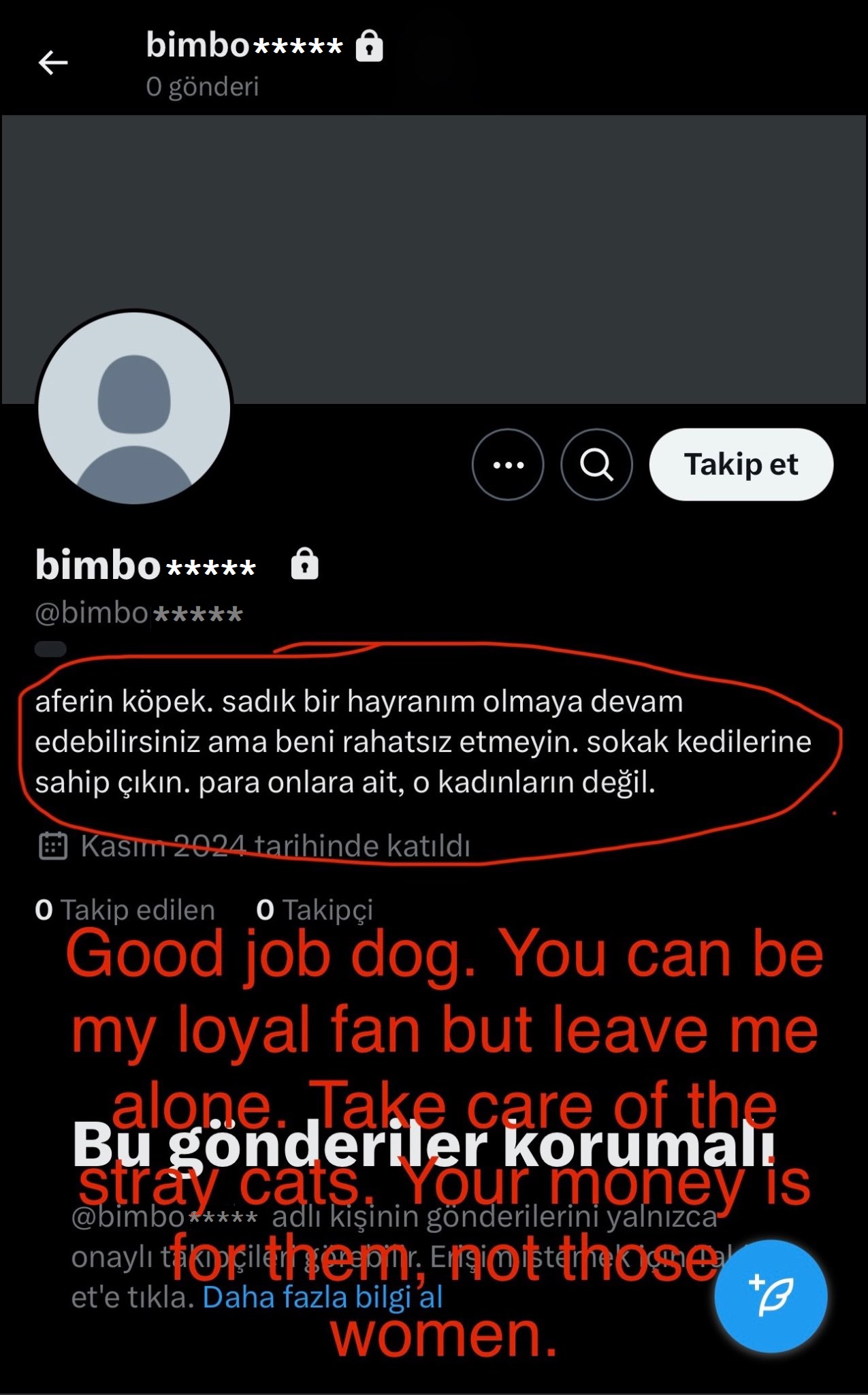Go back using the top-left arrow
The image size is (868, 1395).
coord(53,63)
